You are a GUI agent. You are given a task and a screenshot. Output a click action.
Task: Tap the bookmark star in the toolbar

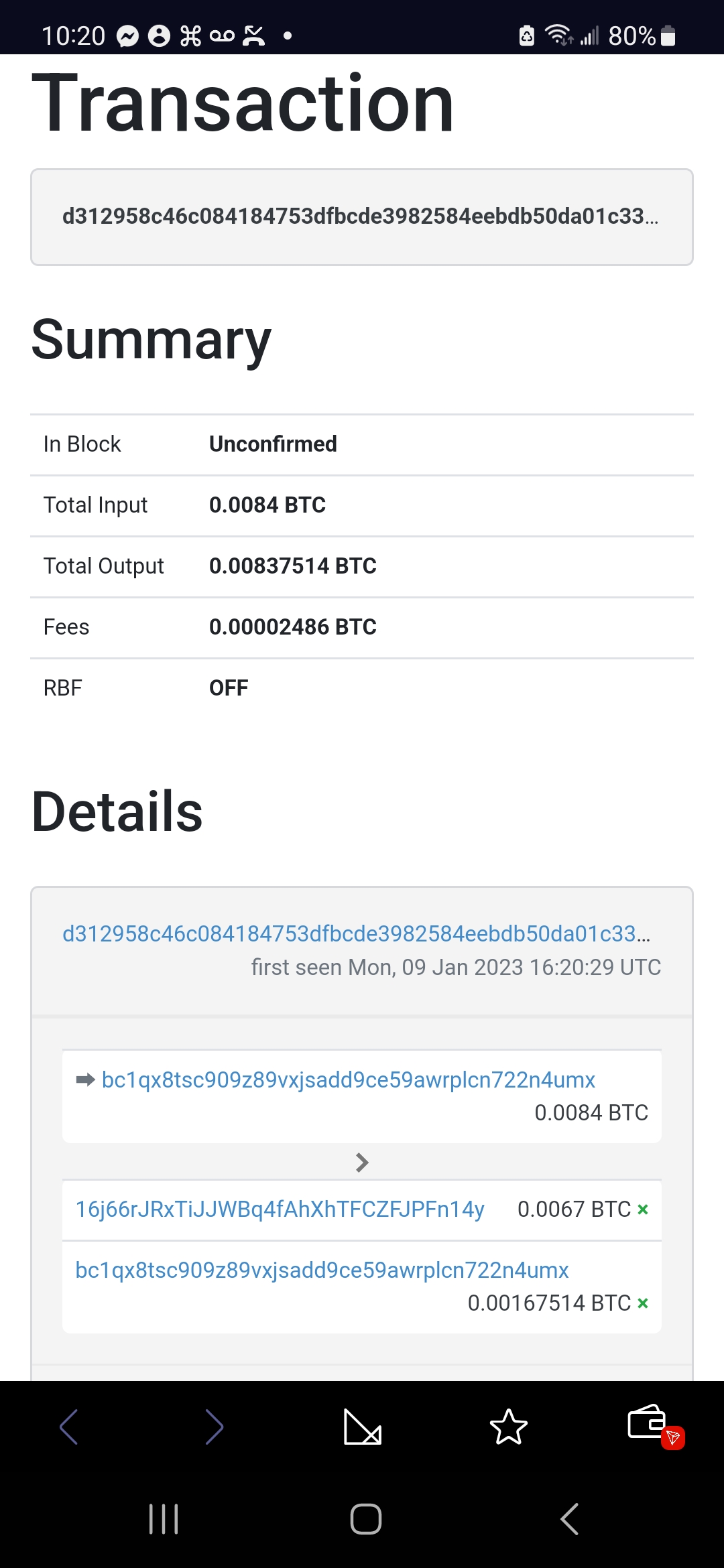(x=509, y=1427)
